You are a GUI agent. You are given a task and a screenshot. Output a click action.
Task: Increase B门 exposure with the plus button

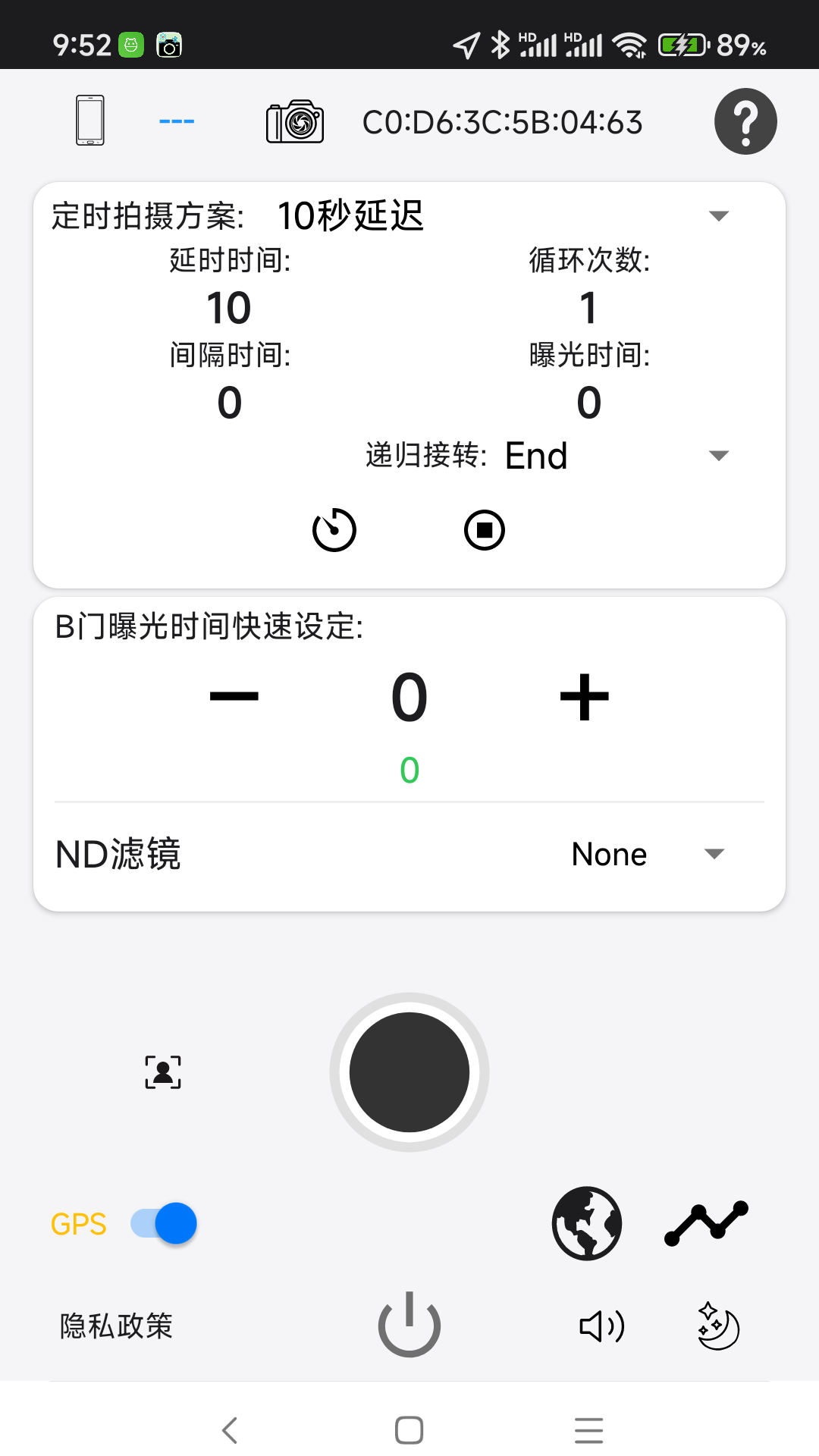[x=583, y=696]
